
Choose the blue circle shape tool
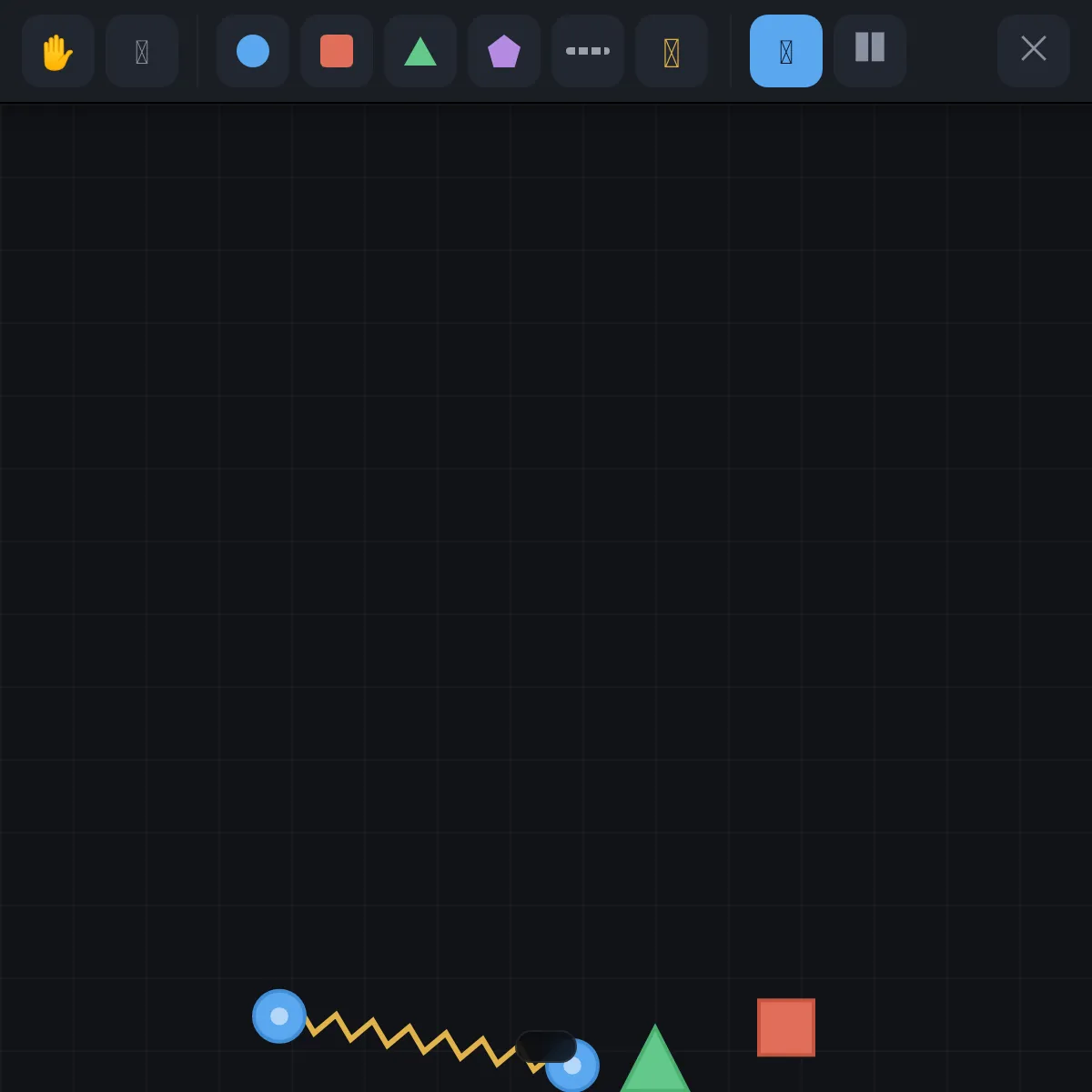click(253, 51)
